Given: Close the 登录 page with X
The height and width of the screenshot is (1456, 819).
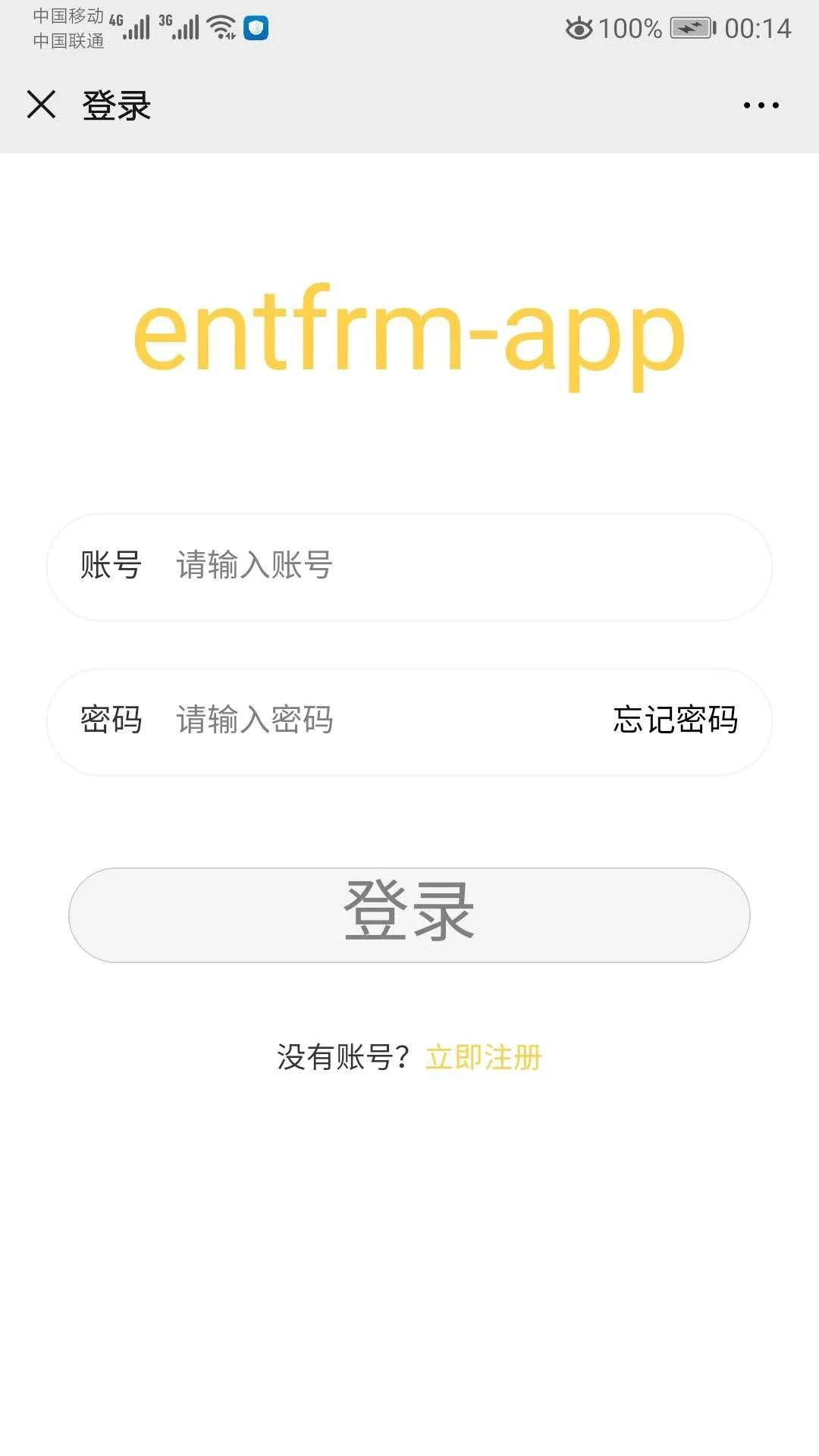Looking at the screenshot, I should point(41,105).
